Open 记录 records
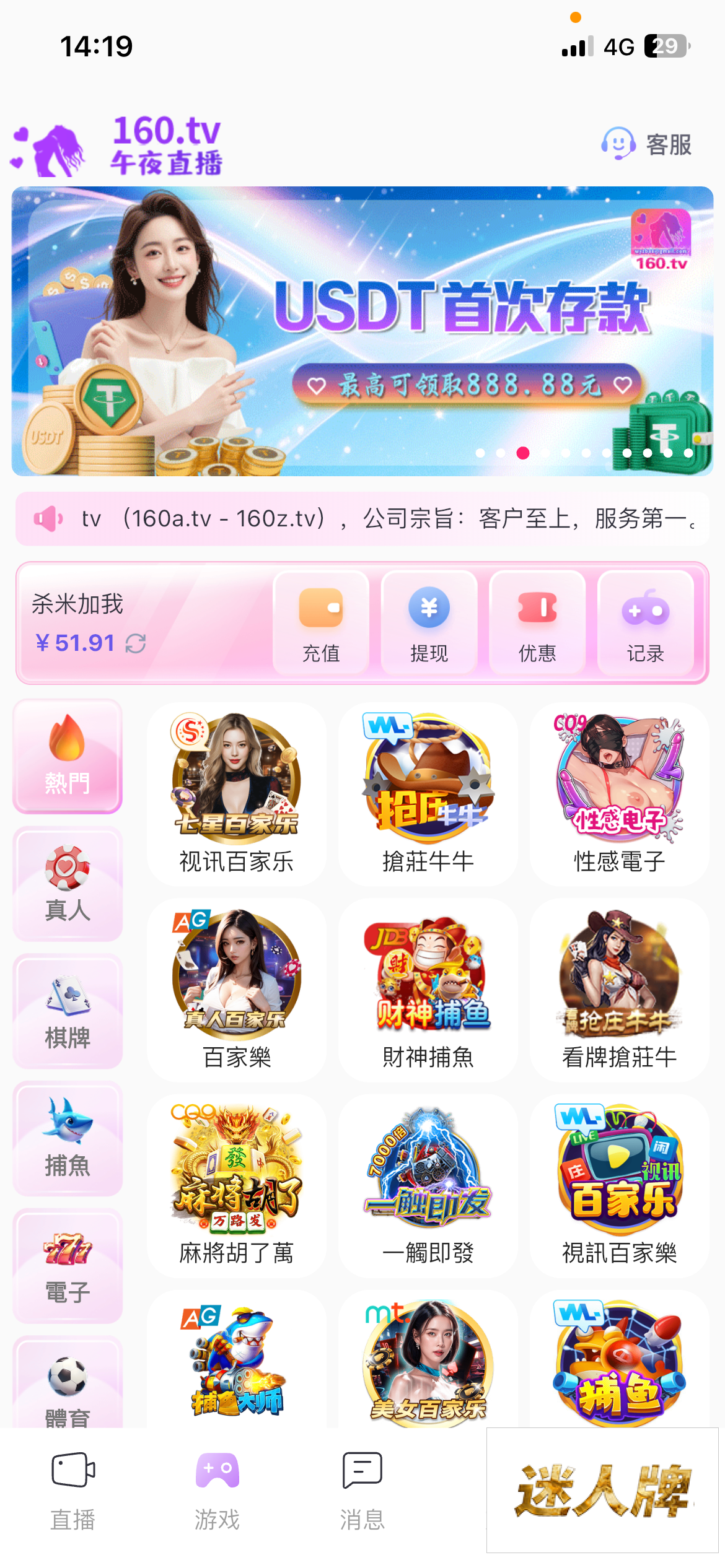Viewport: 725px width, 1568px height. tap(645, 624)
